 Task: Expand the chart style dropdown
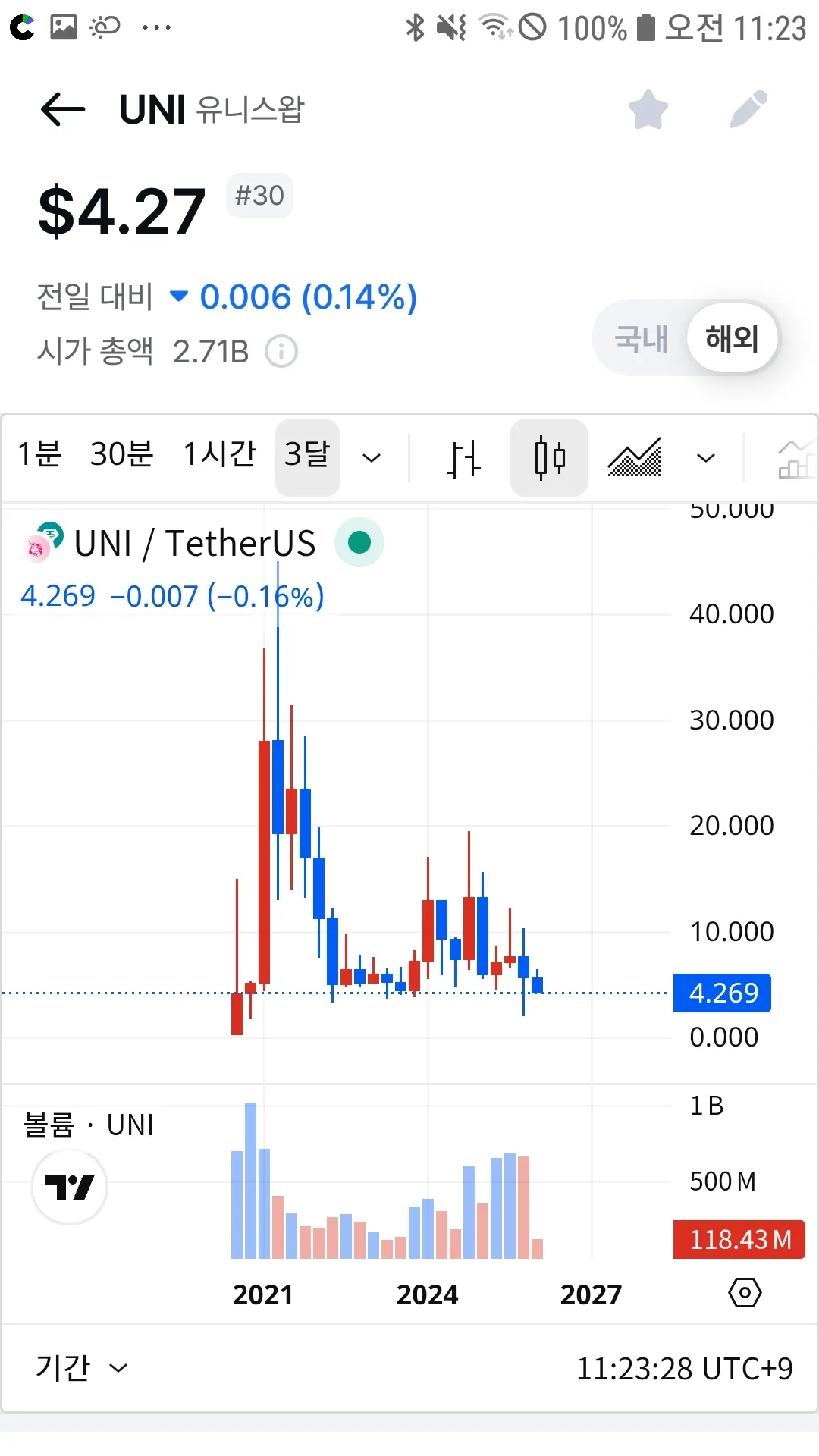click(x=706, y=458)
